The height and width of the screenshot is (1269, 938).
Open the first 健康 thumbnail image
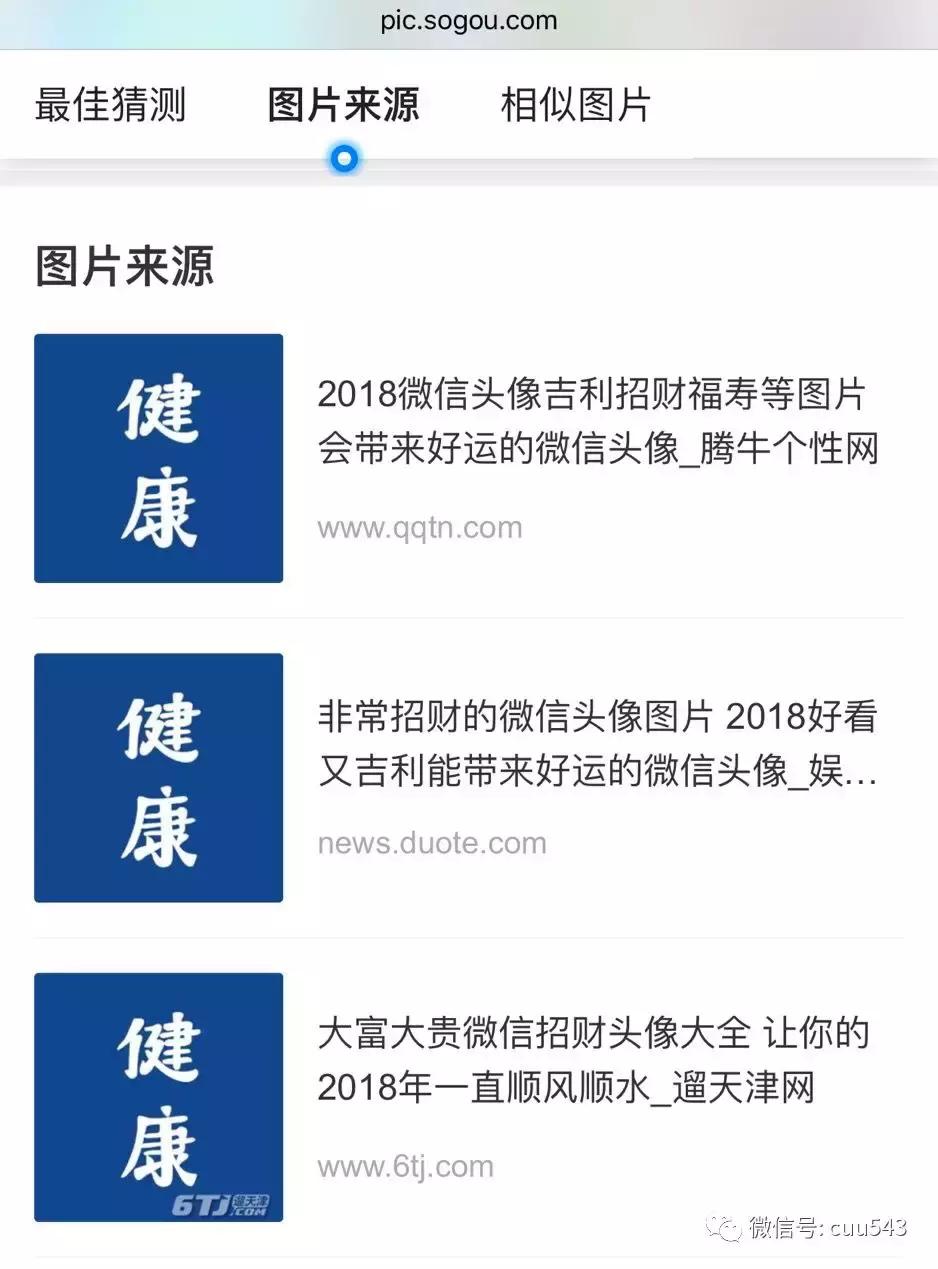[158, 456]
